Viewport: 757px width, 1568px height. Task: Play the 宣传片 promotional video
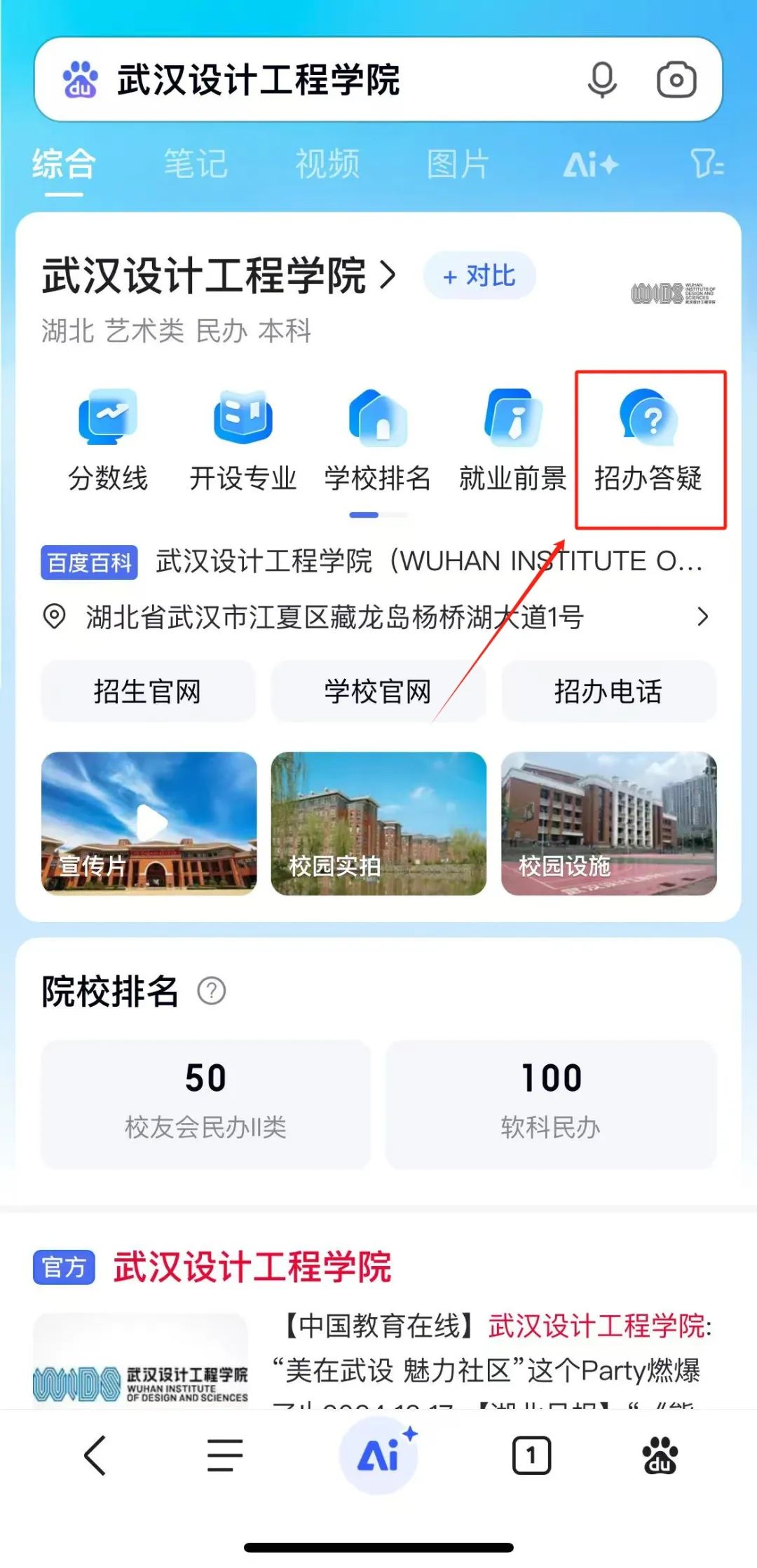[x=149, y=823]
